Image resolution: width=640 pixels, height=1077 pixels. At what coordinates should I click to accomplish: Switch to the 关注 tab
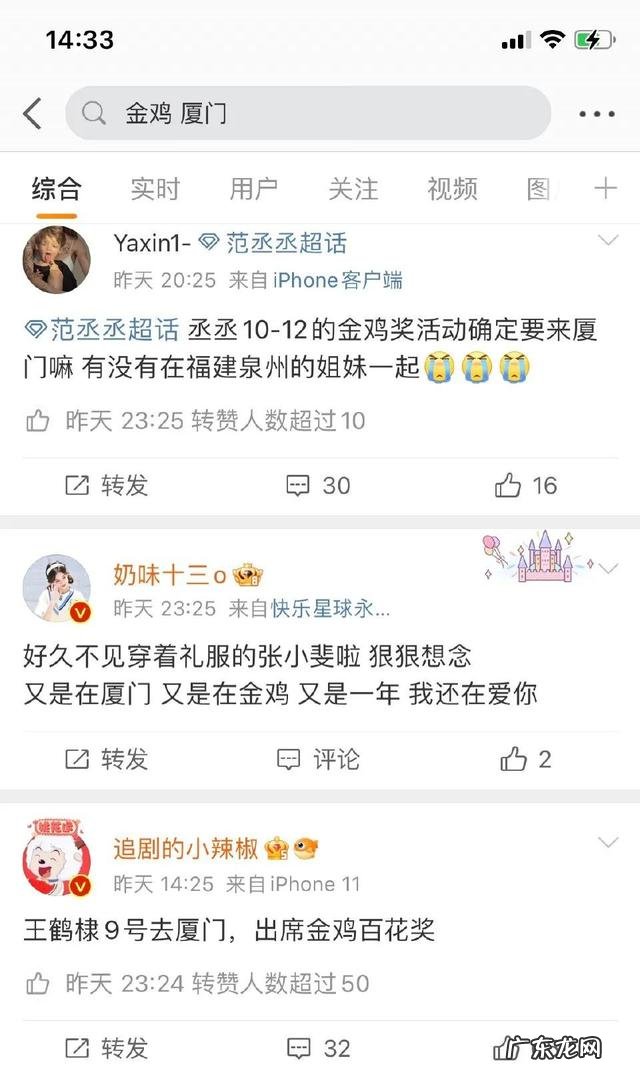click(353, 188)
